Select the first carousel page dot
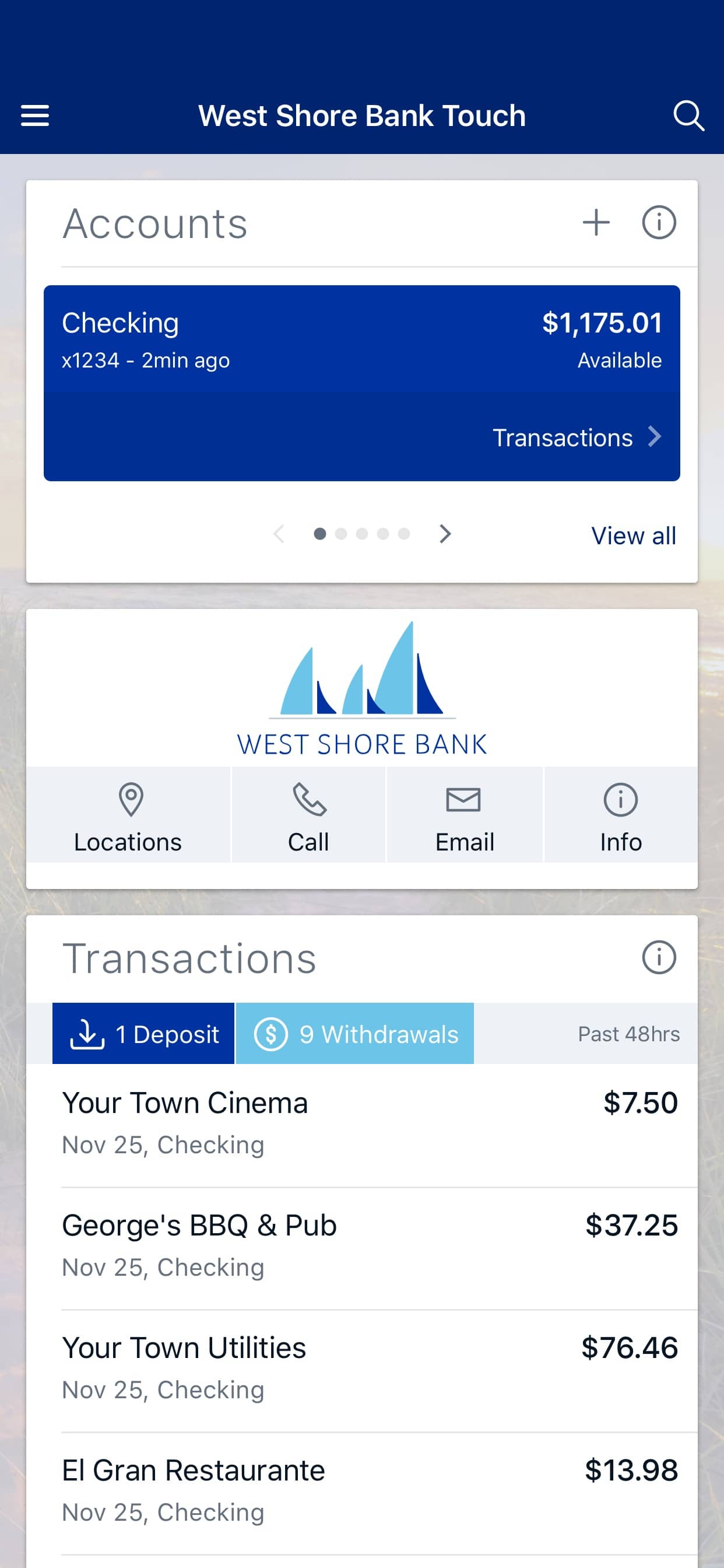The image size is (724, 1568). tap(320, 534)
